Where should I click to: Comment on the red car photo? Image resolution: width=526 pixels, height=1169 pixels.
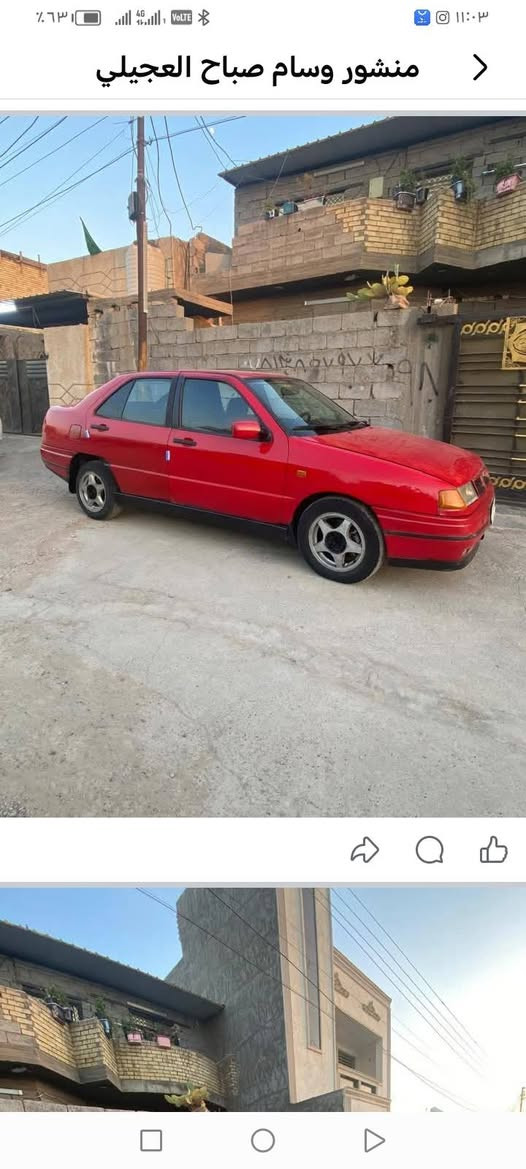click(430, 850)
